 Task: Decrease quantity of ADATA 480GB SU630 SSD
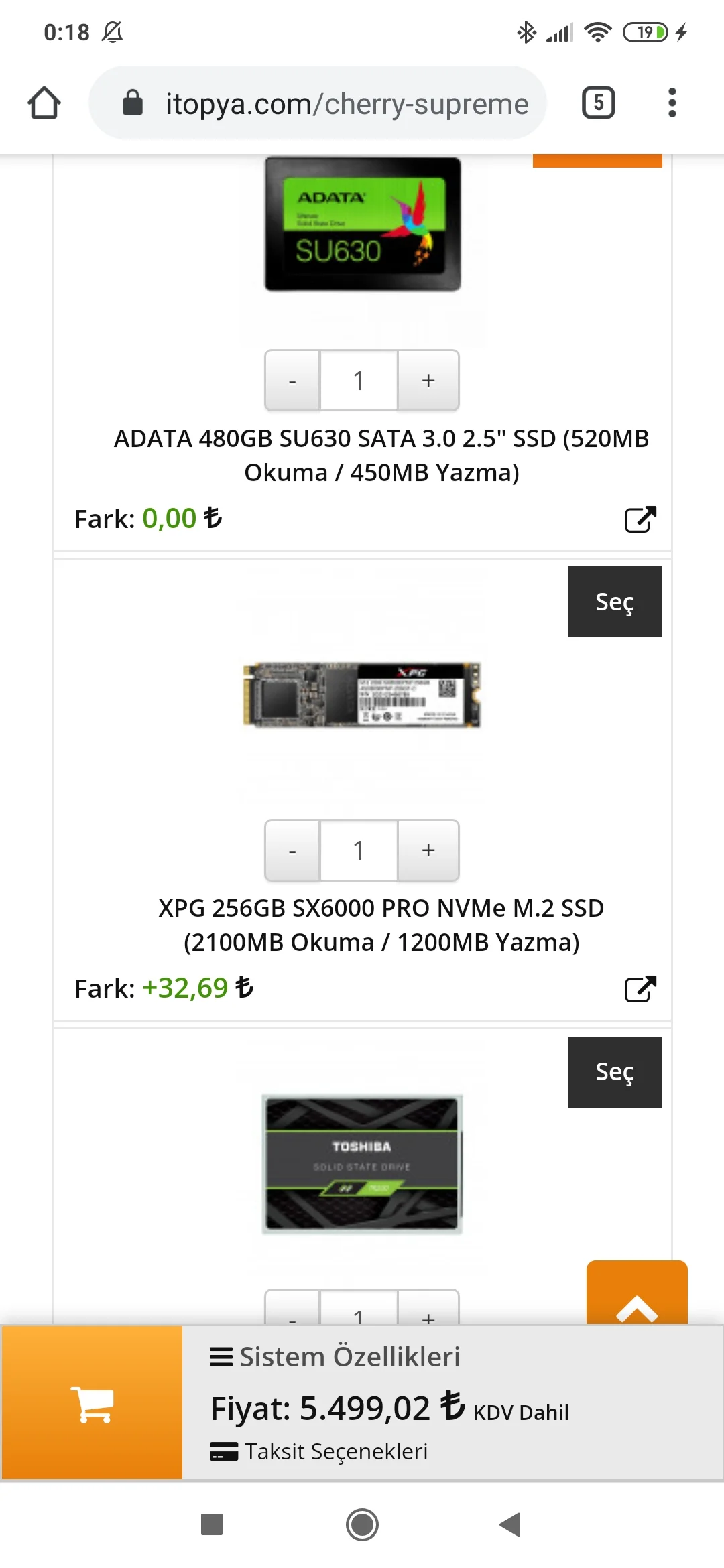tap(292, 381)
